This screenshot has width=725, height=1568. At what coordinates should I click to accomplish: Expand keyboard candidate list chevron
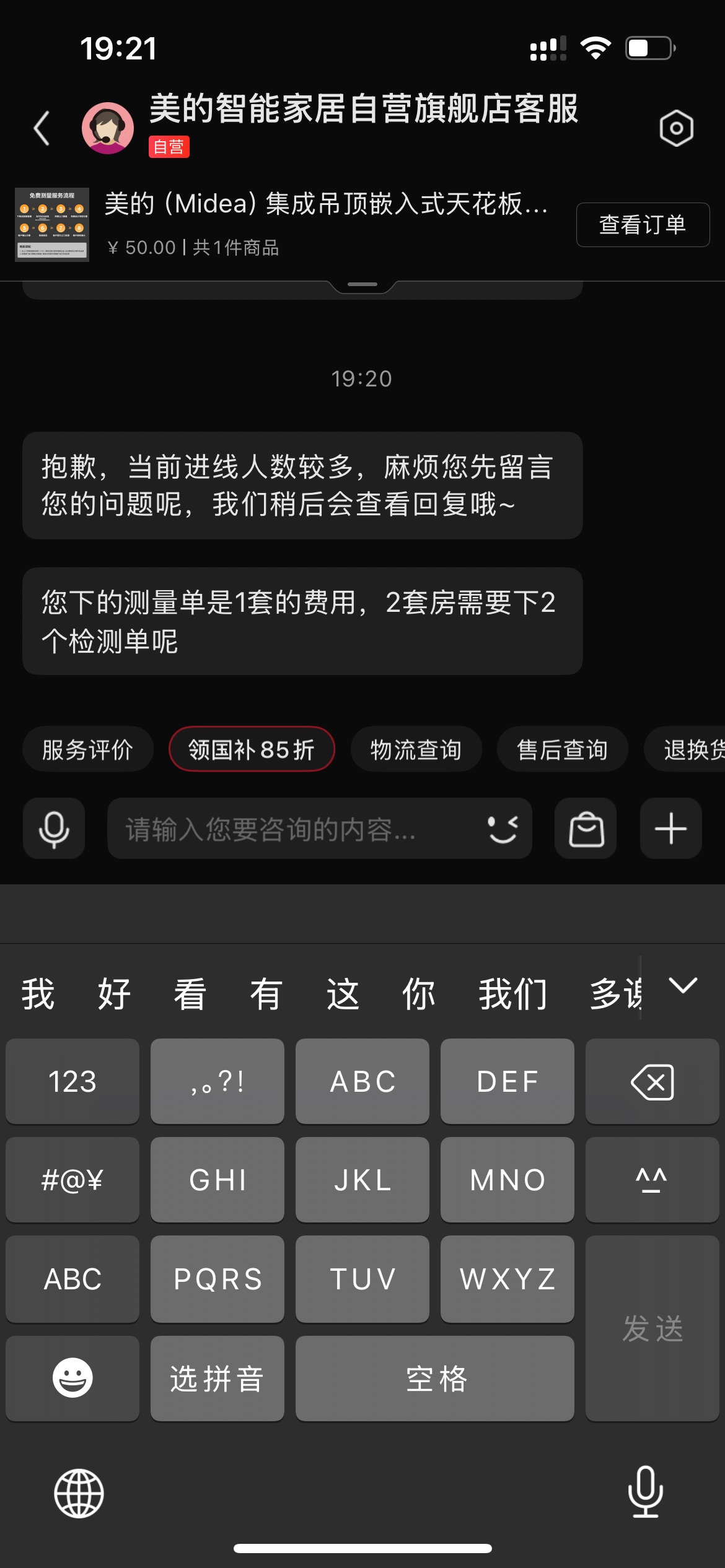click(x=683, y=985)
